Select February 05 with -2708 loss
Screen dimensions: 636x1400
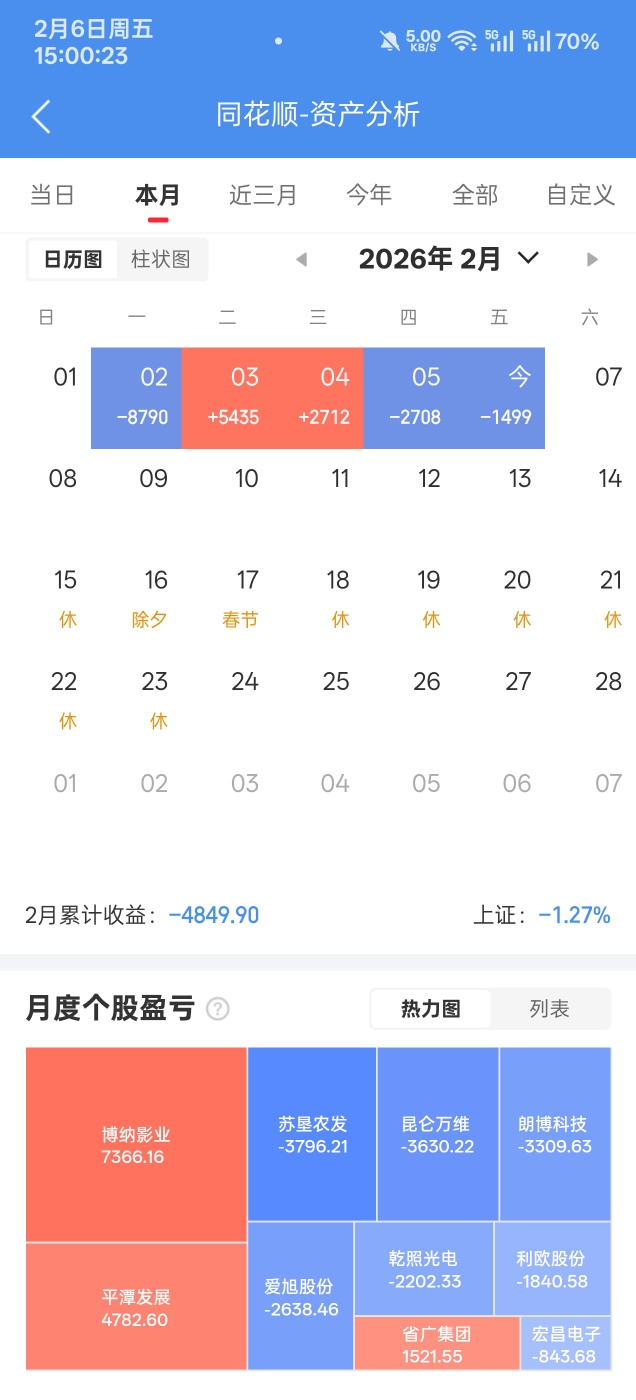409,397
